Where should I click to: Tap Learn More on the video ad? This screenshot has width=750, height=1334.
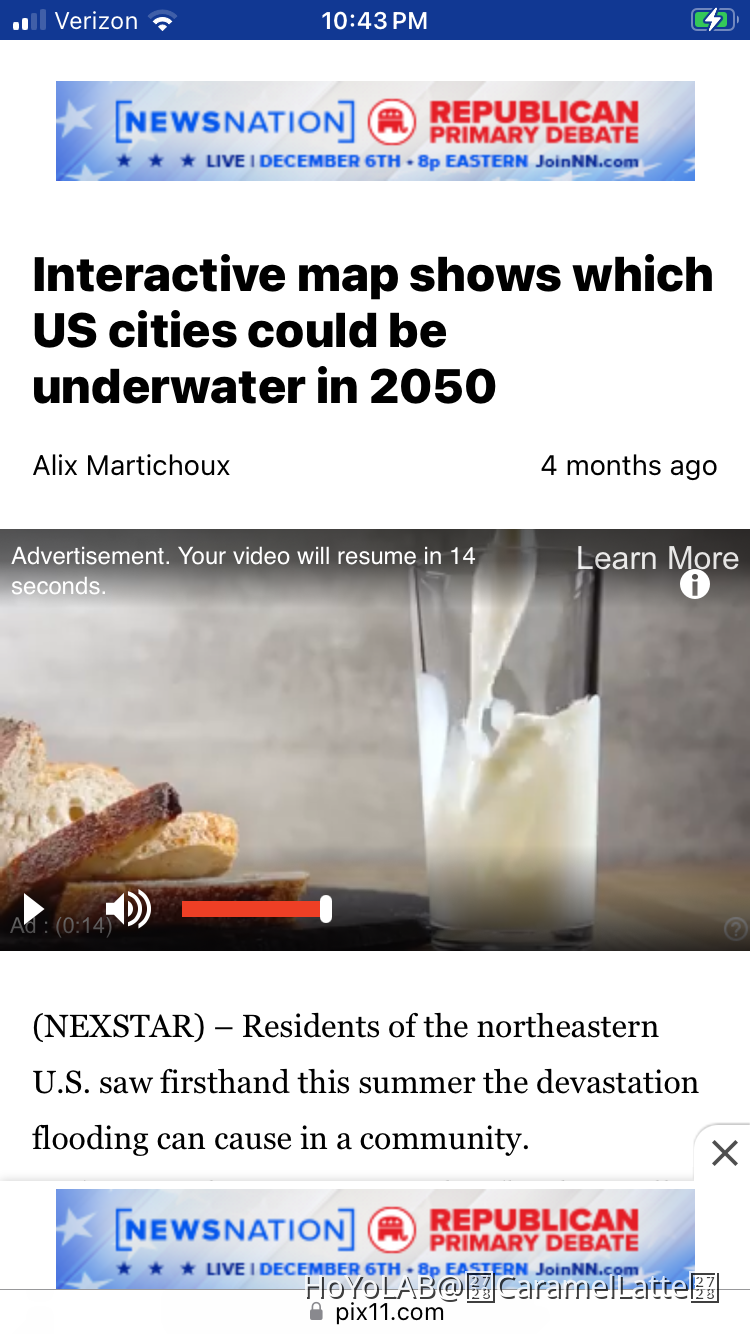(656, 558)
